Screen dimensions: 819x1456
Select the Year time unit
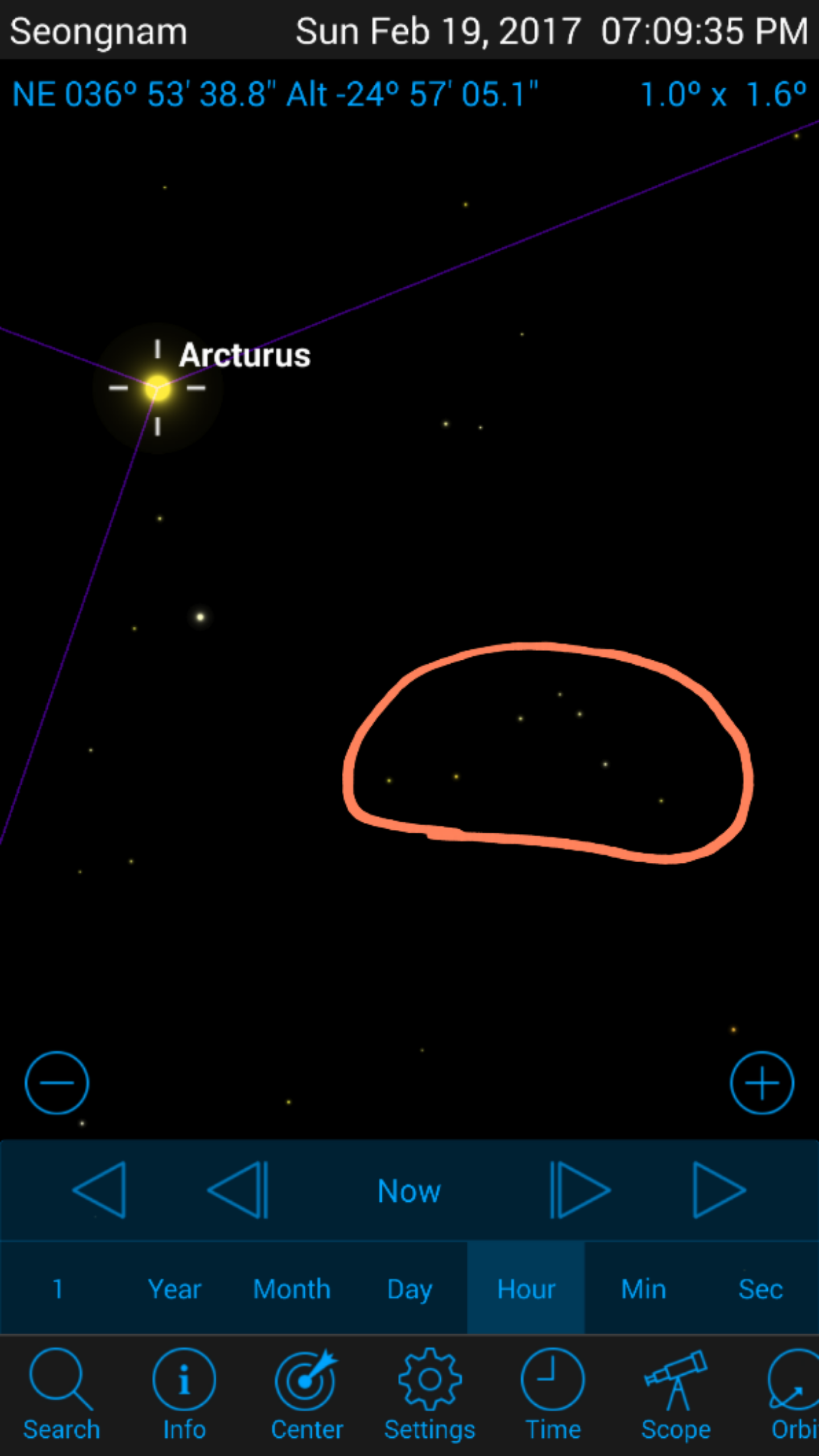point(175,1289)
